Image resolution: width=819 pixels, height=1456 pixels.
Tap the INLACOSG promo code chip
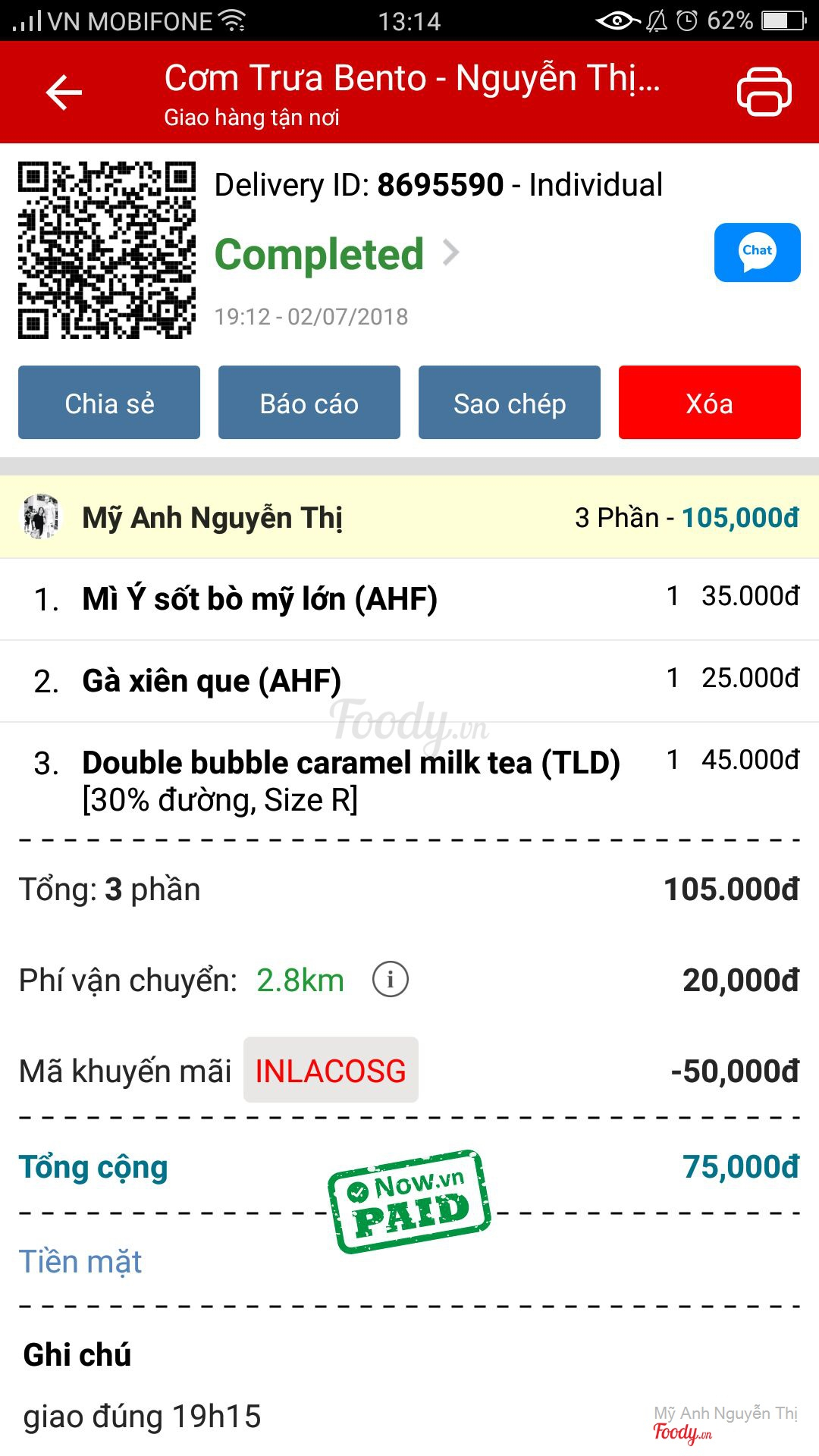click(331, 1070)
